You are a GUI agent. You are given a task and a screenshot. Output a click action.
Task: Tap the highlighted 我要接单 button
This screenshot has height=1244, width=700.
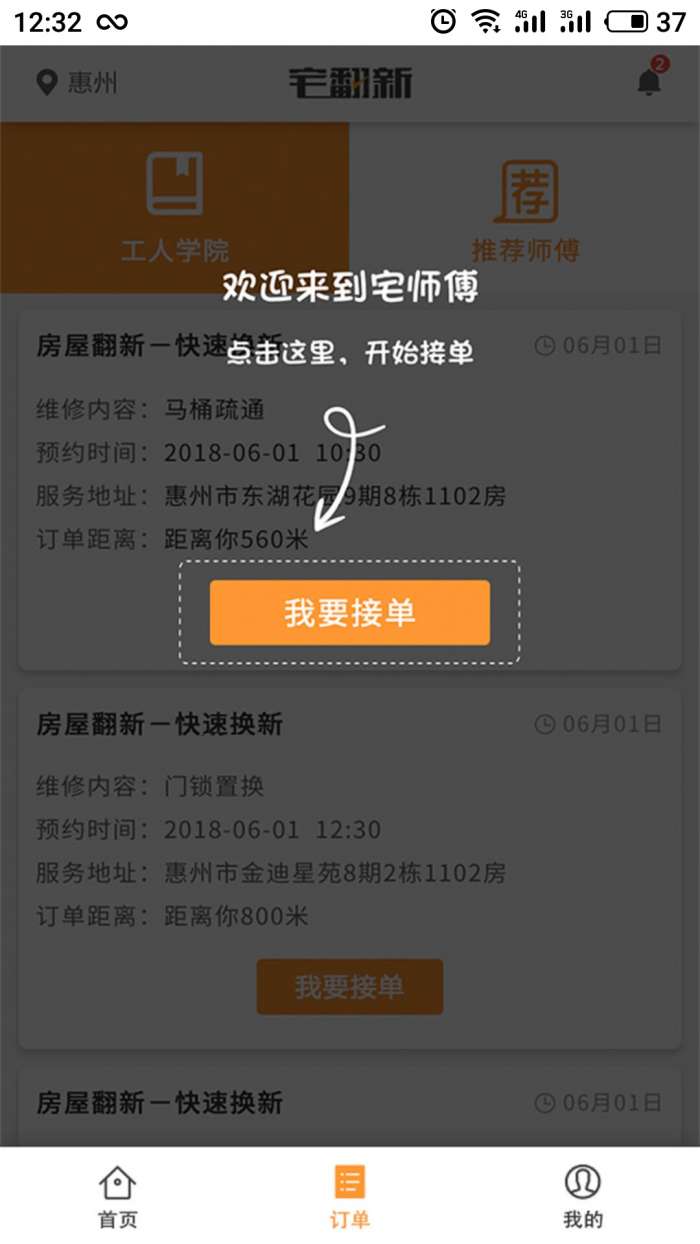(x=349, y=612)
